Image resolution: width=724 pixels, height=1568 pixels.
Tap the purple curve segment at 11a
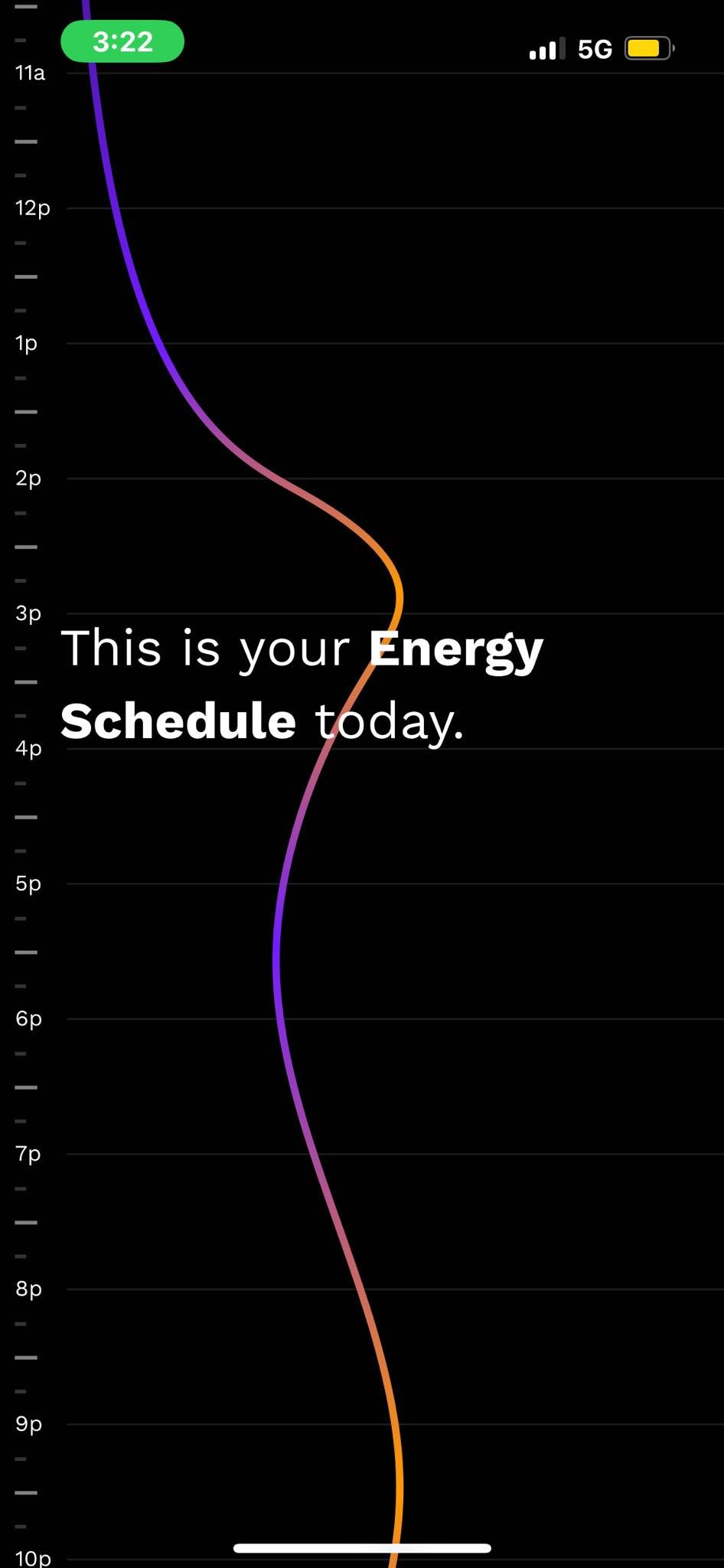[93, 73]
